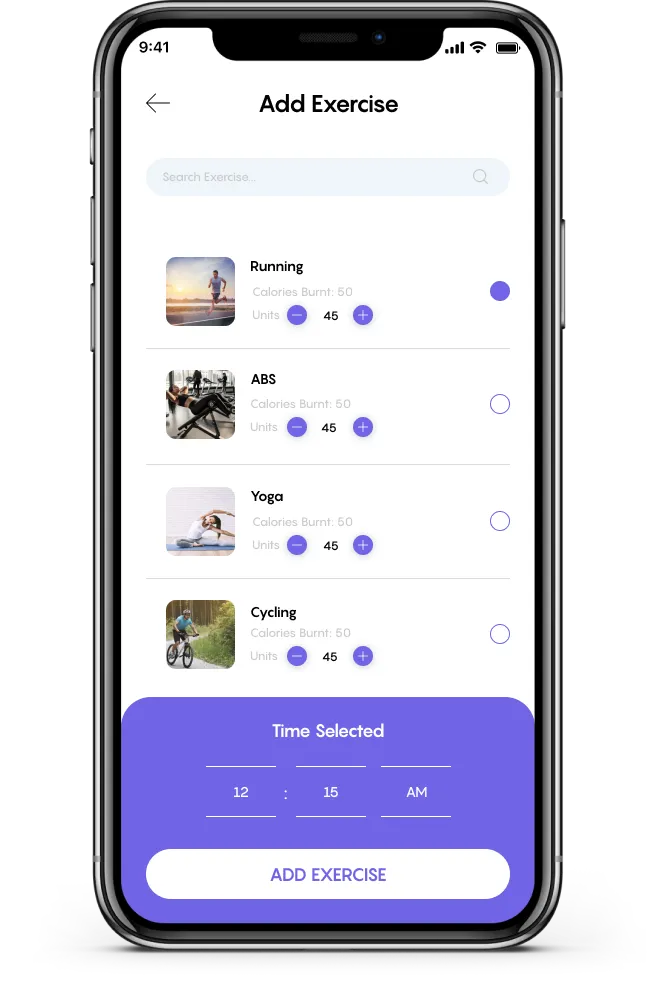Change the AM period selector

pos(416,792)
